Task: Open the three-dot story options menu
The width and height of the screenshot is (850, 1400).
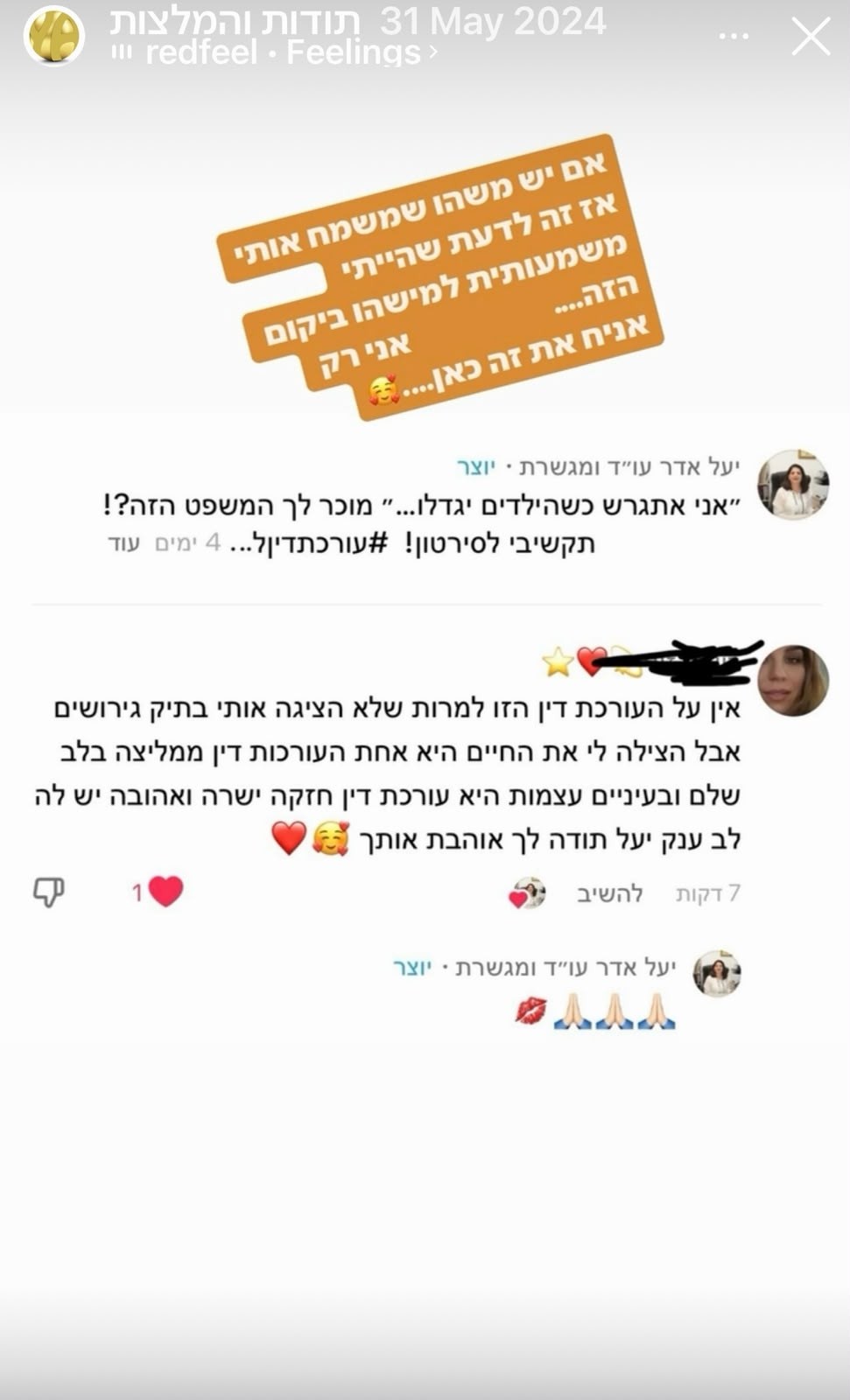Action: (x=733, y=37)
